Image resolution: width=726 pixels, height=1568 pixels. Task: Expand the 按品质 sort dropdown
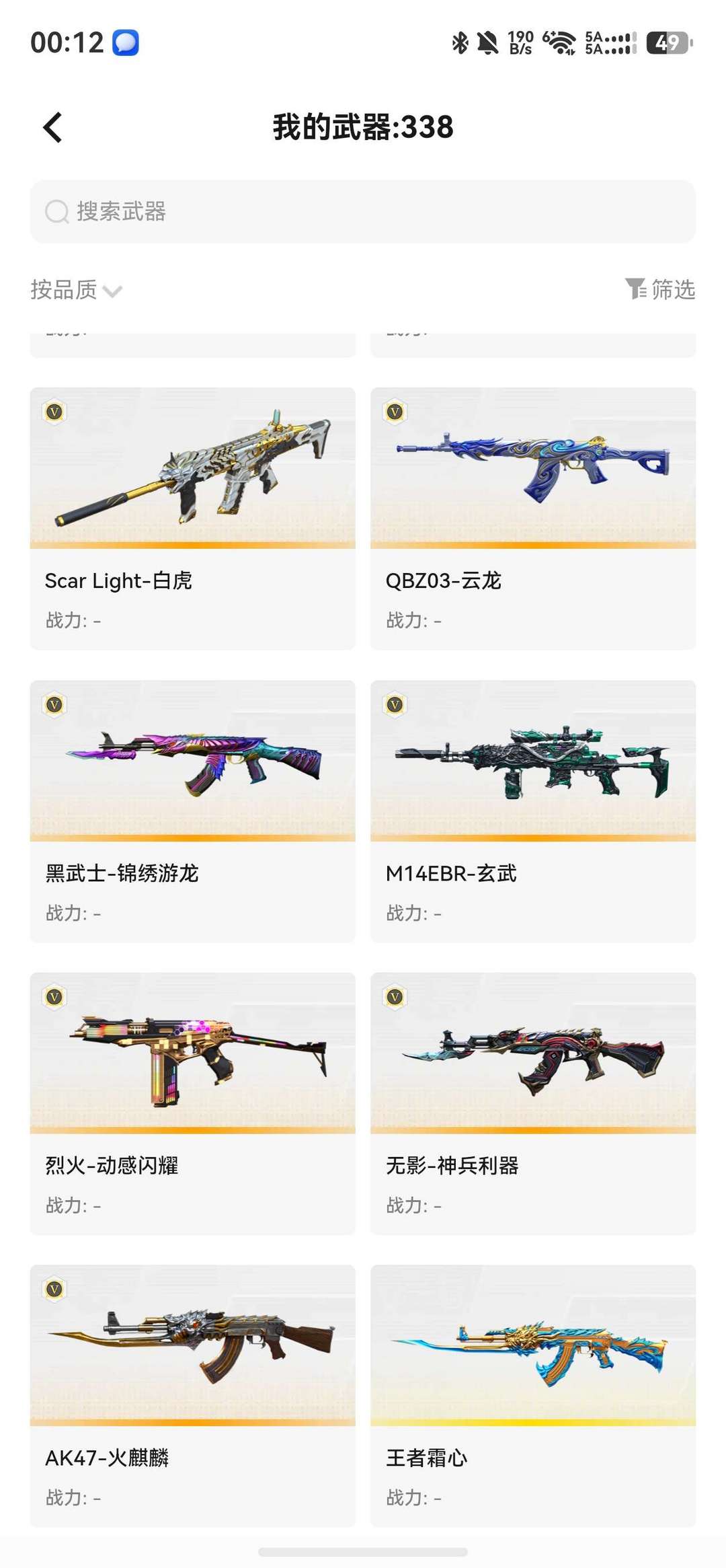pyautogui.click(x=76, y=290)
